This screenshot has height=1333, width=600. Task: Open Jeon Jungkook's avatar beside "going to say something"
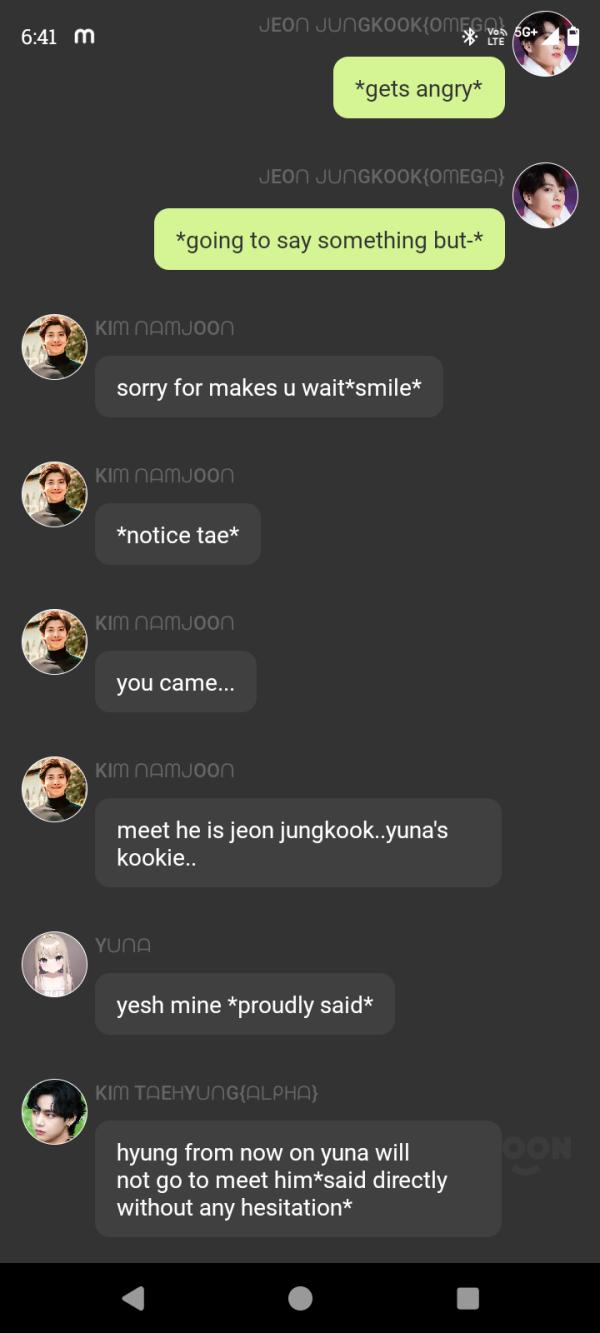coord(545,195)
